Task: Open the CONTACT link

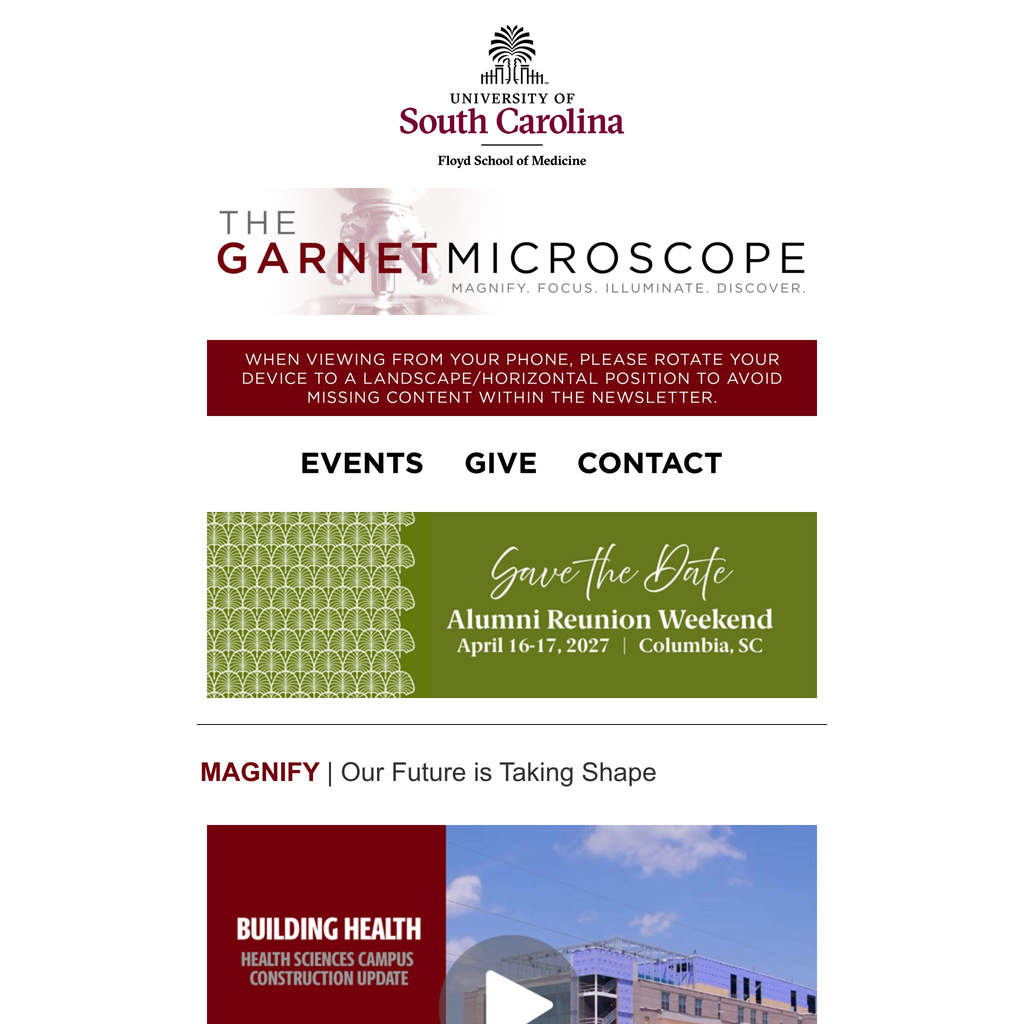Action: pos(650,463)
